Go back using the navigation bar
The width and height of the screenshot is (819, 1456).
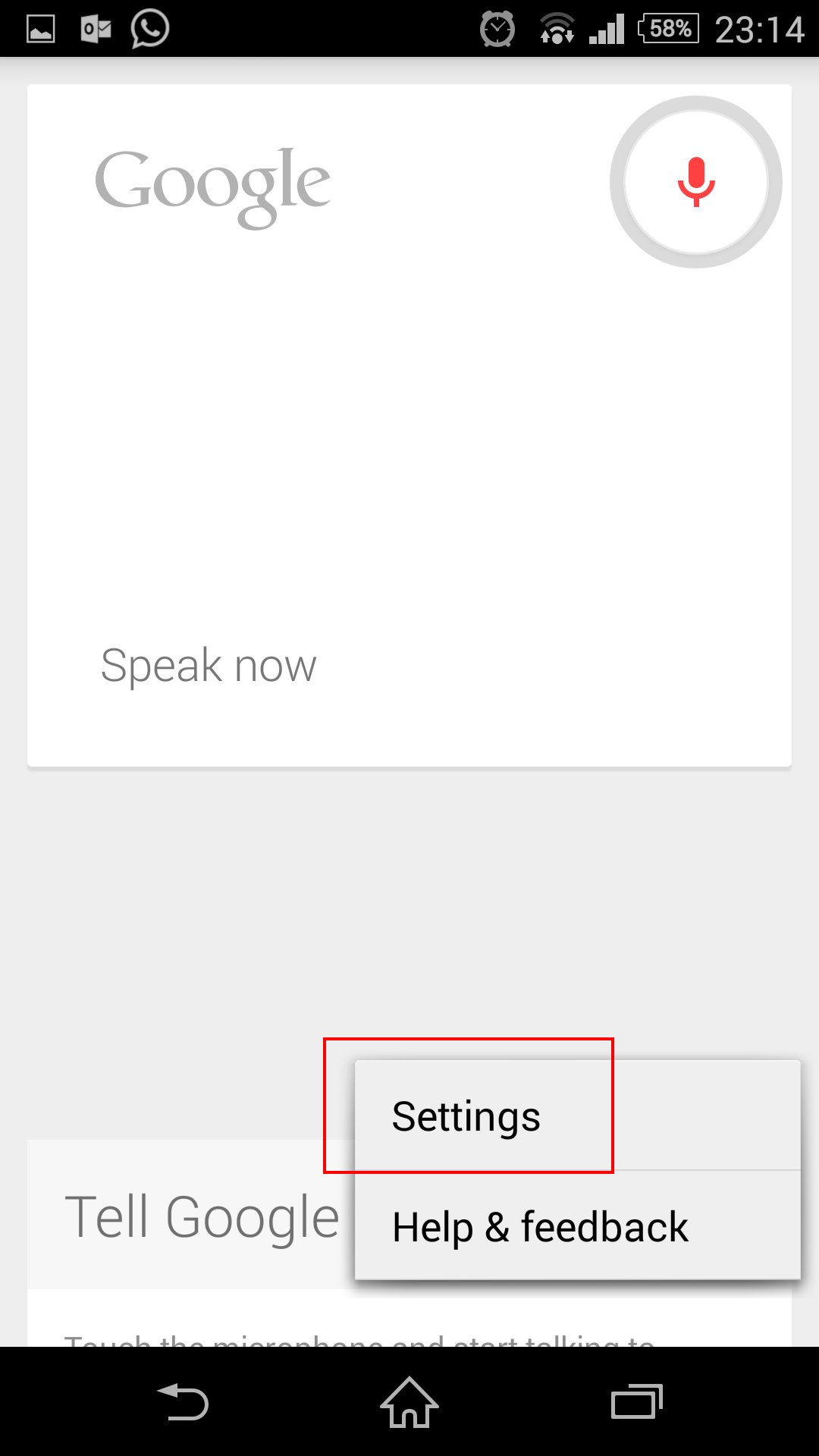tap(183, 1401)
